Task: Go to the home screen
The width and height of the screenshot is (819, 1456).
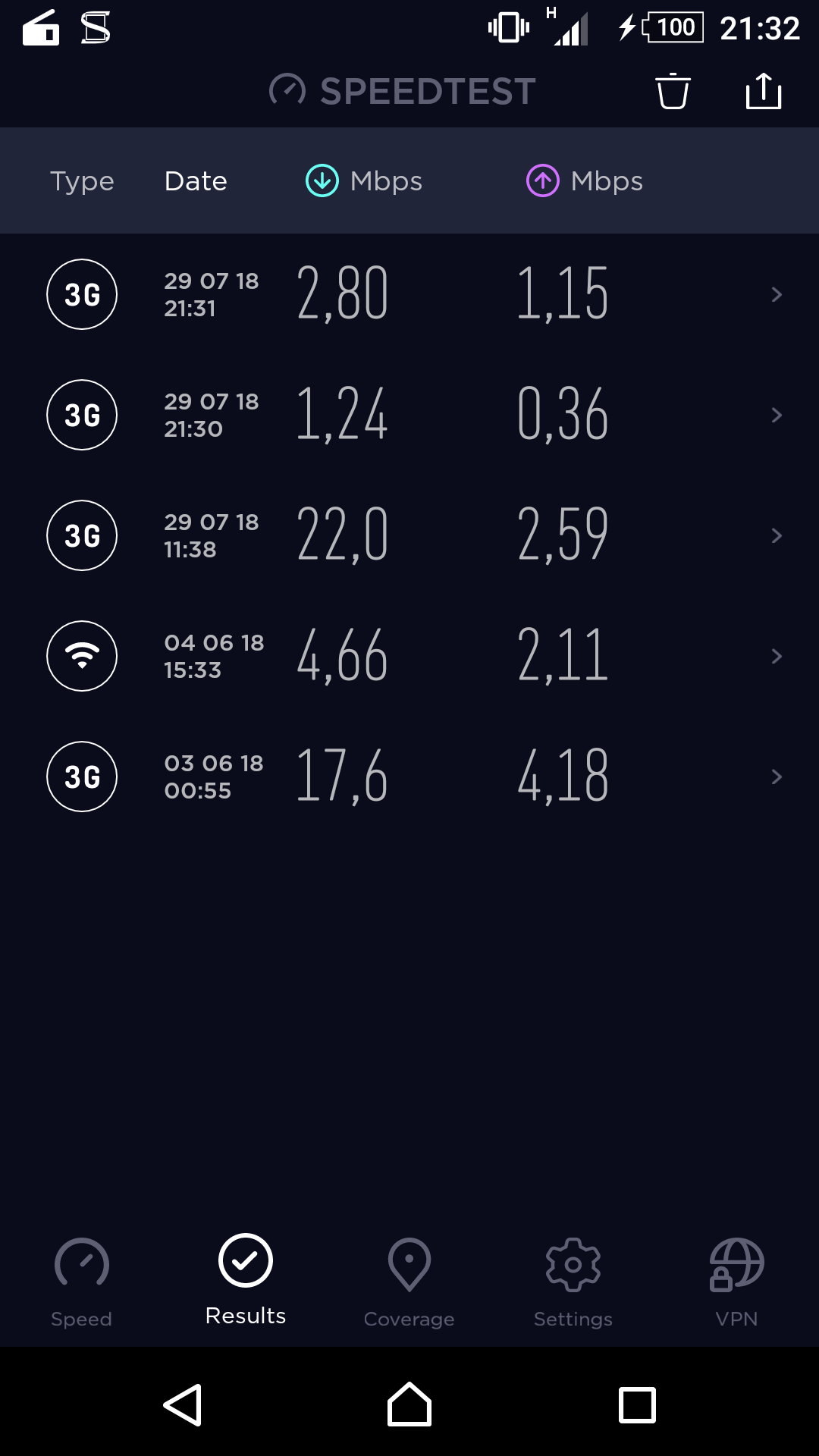Action: click(409, 1404)
